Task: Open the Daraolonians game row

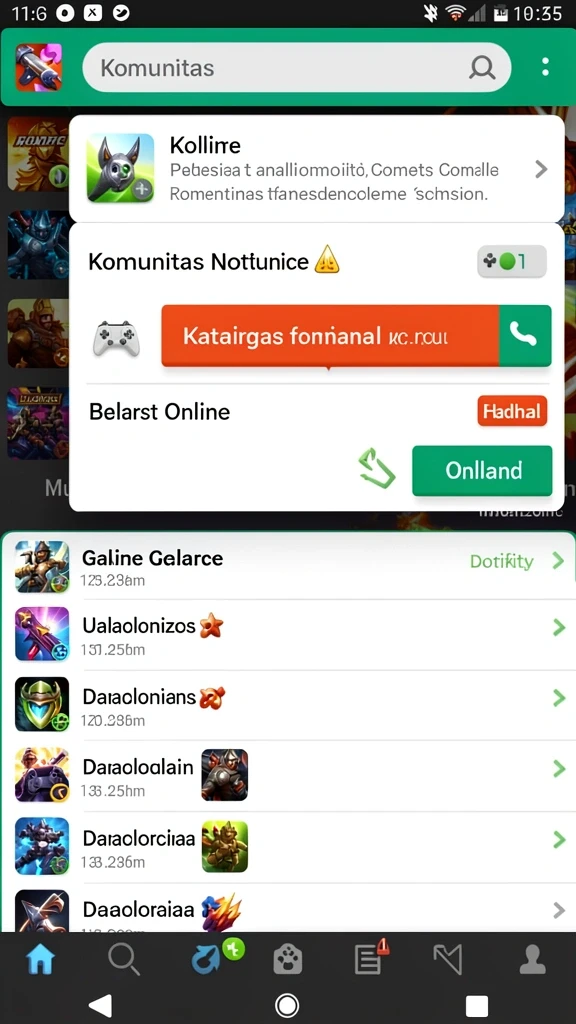Action: click(x=288, y=705)
